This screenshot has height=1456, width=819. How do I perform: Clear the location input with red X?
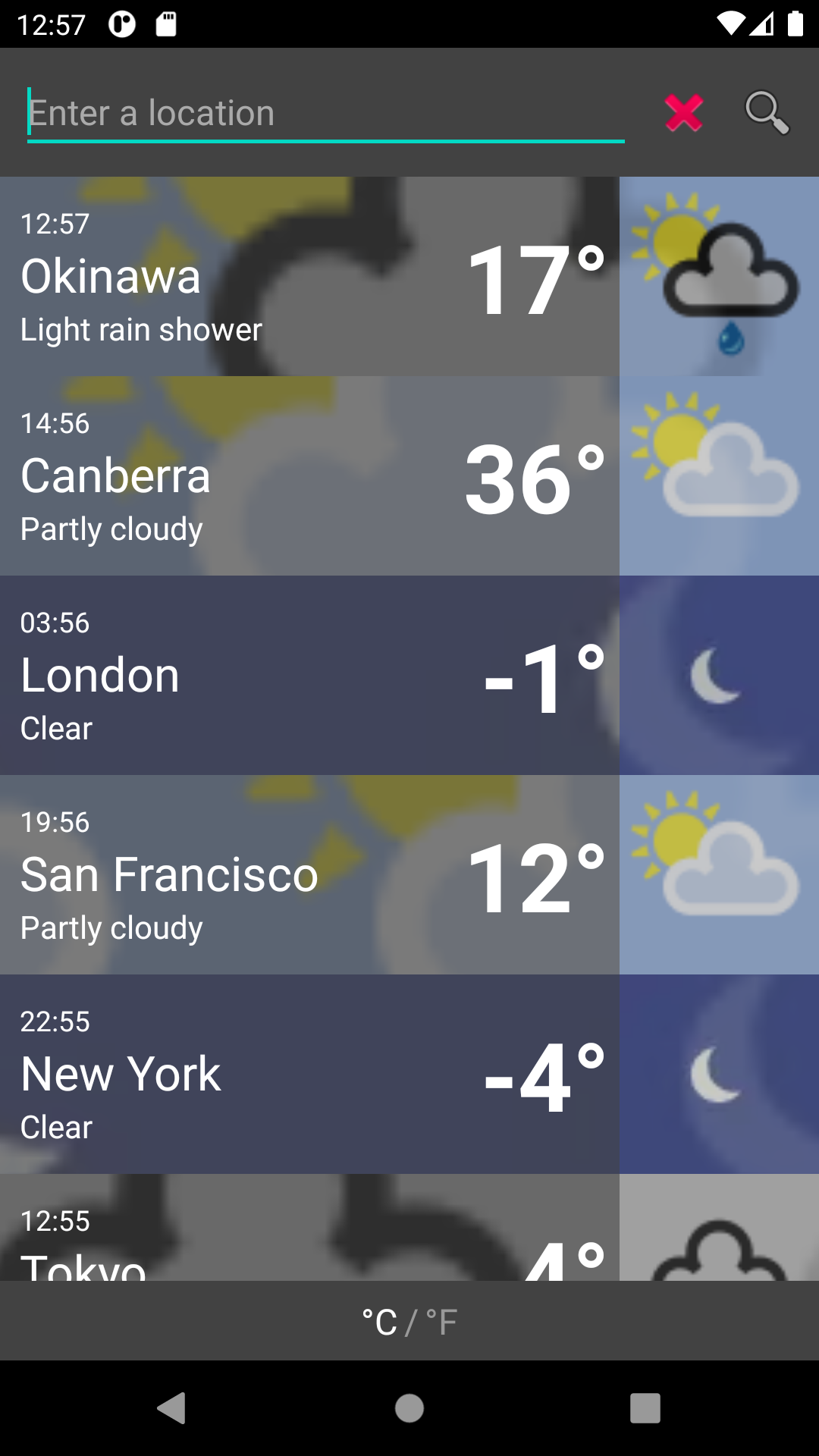click(684, 113)
